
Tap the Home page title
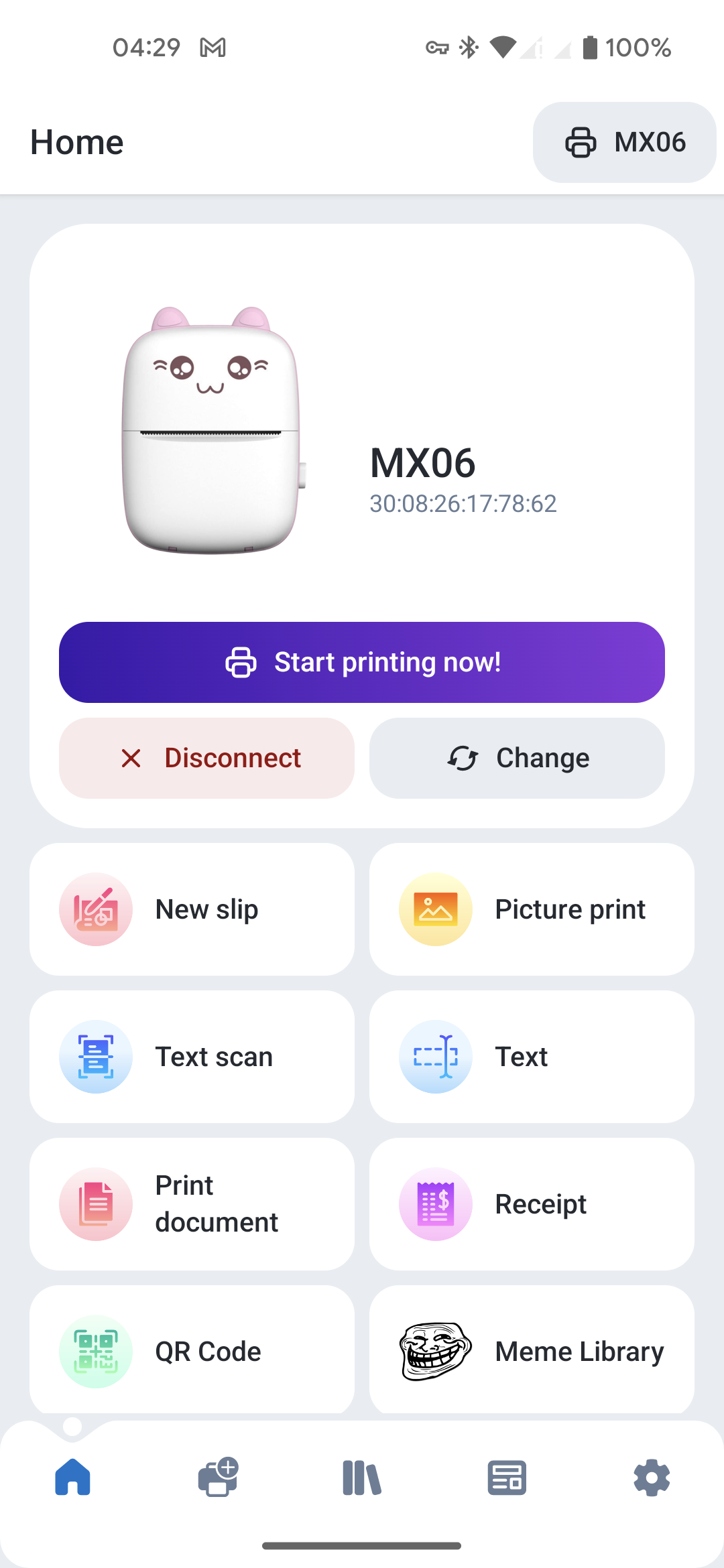point(76,141)
